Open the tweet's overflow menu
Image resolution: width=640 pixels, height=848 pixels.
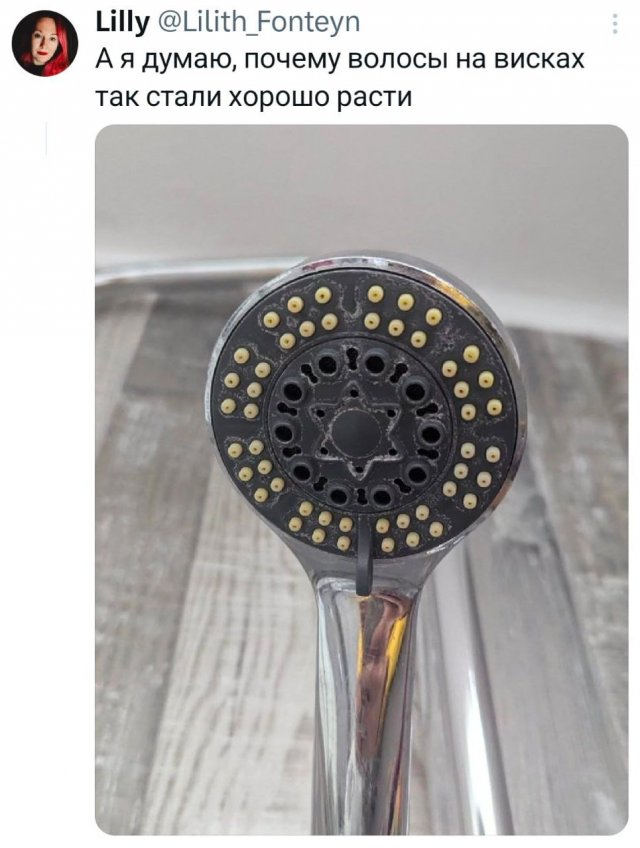614,24
